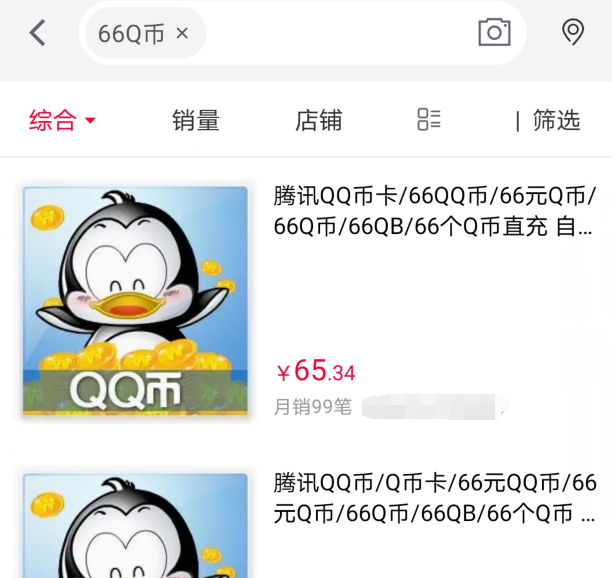The width and height of the screenshot is (612, 578).
Task: Open the location pin icon
Action: (573, 32)
